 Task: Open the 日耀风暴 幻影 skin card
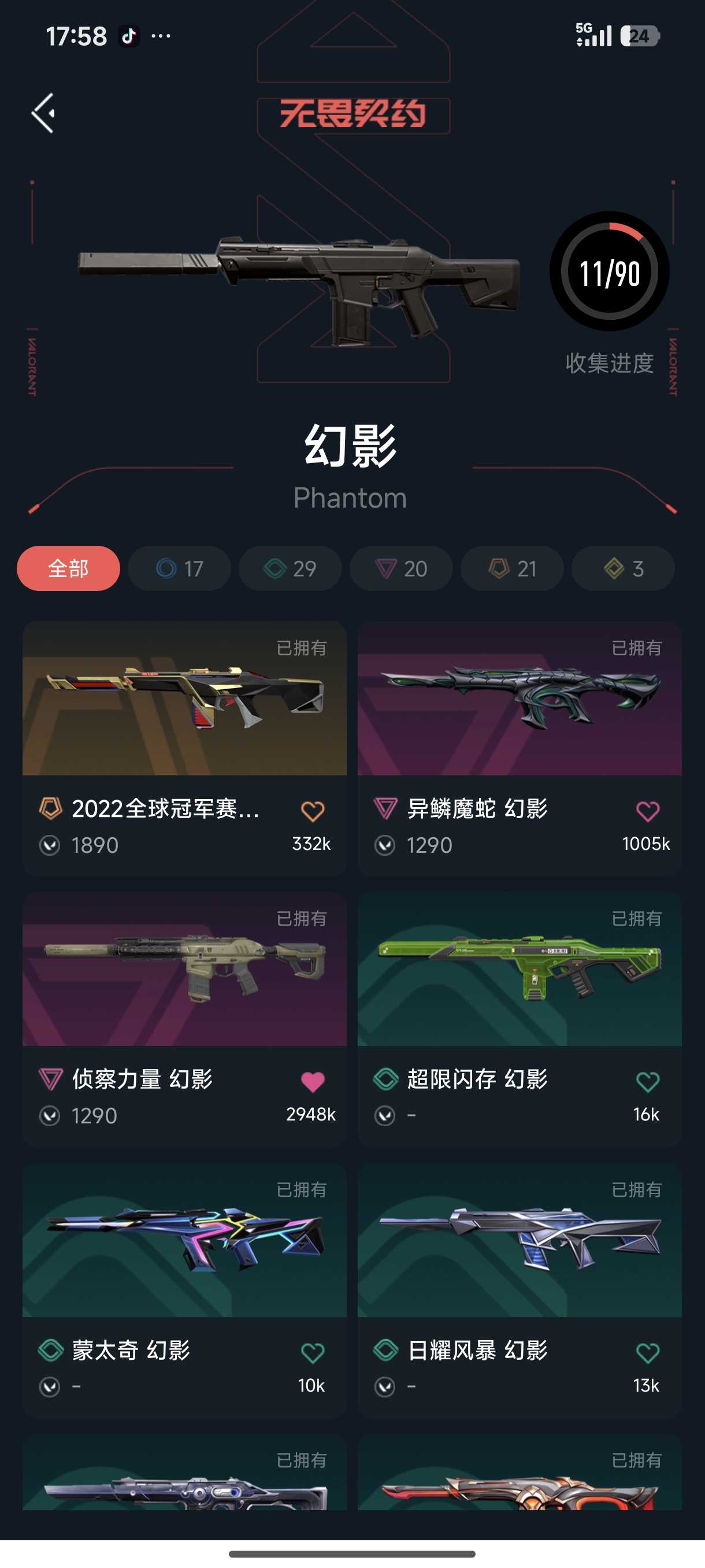[x=520, y=1290]
